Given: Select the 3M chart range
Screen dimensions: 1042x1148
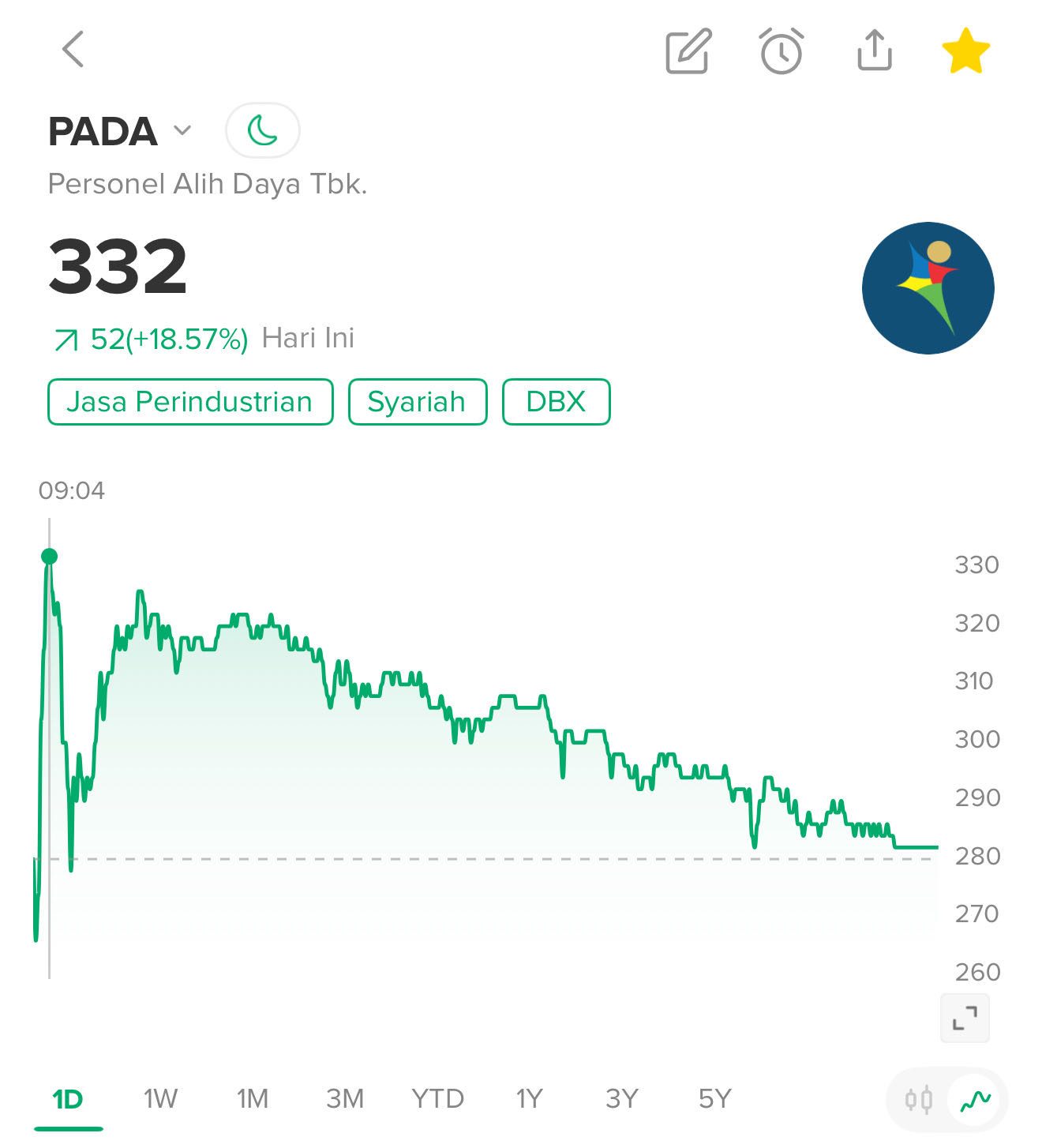Looking at the screenshot, I should 345,1098.
